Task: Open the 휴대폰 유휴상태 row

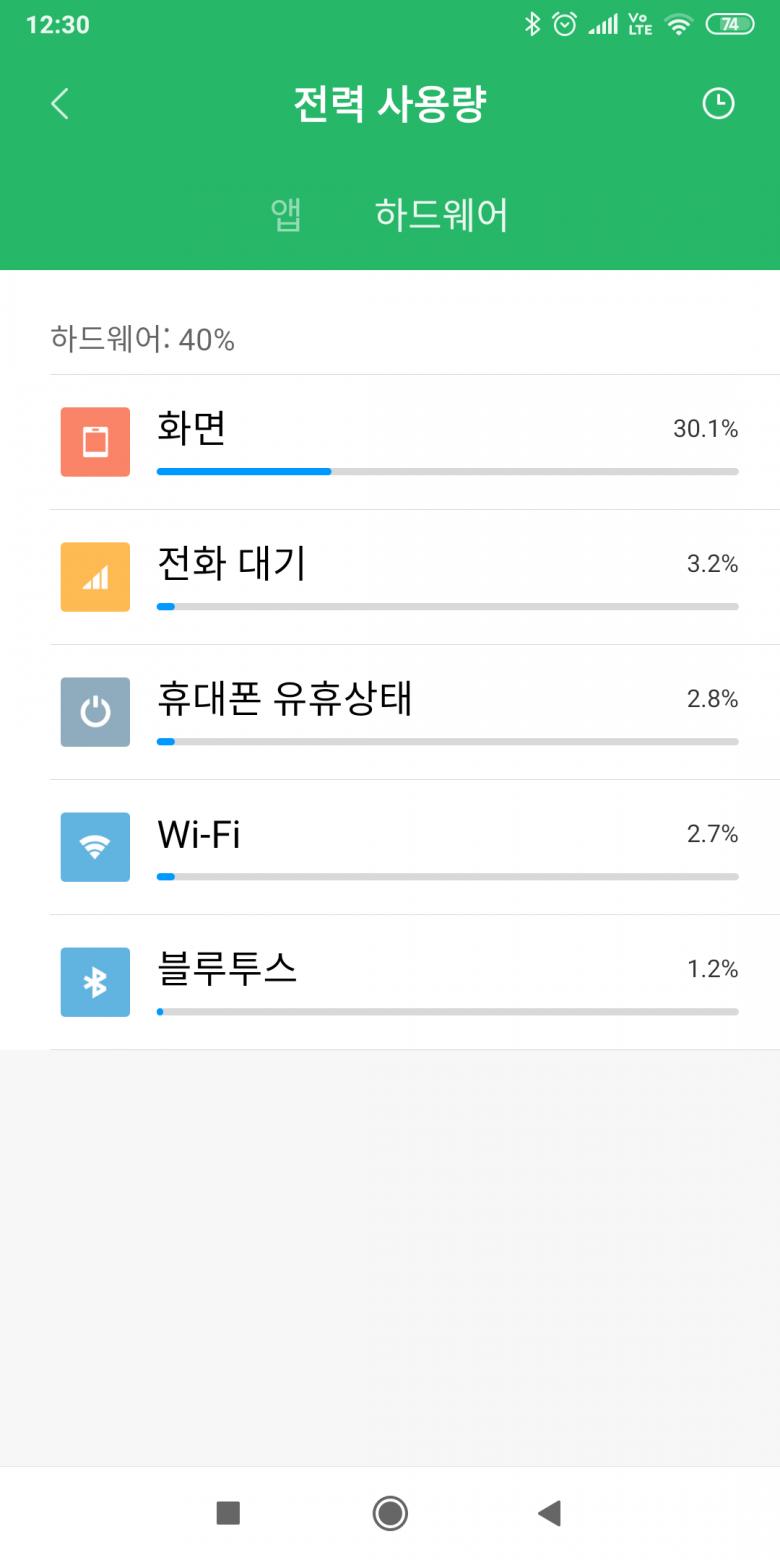Action: pyautogui.click(x=400, y=712)
